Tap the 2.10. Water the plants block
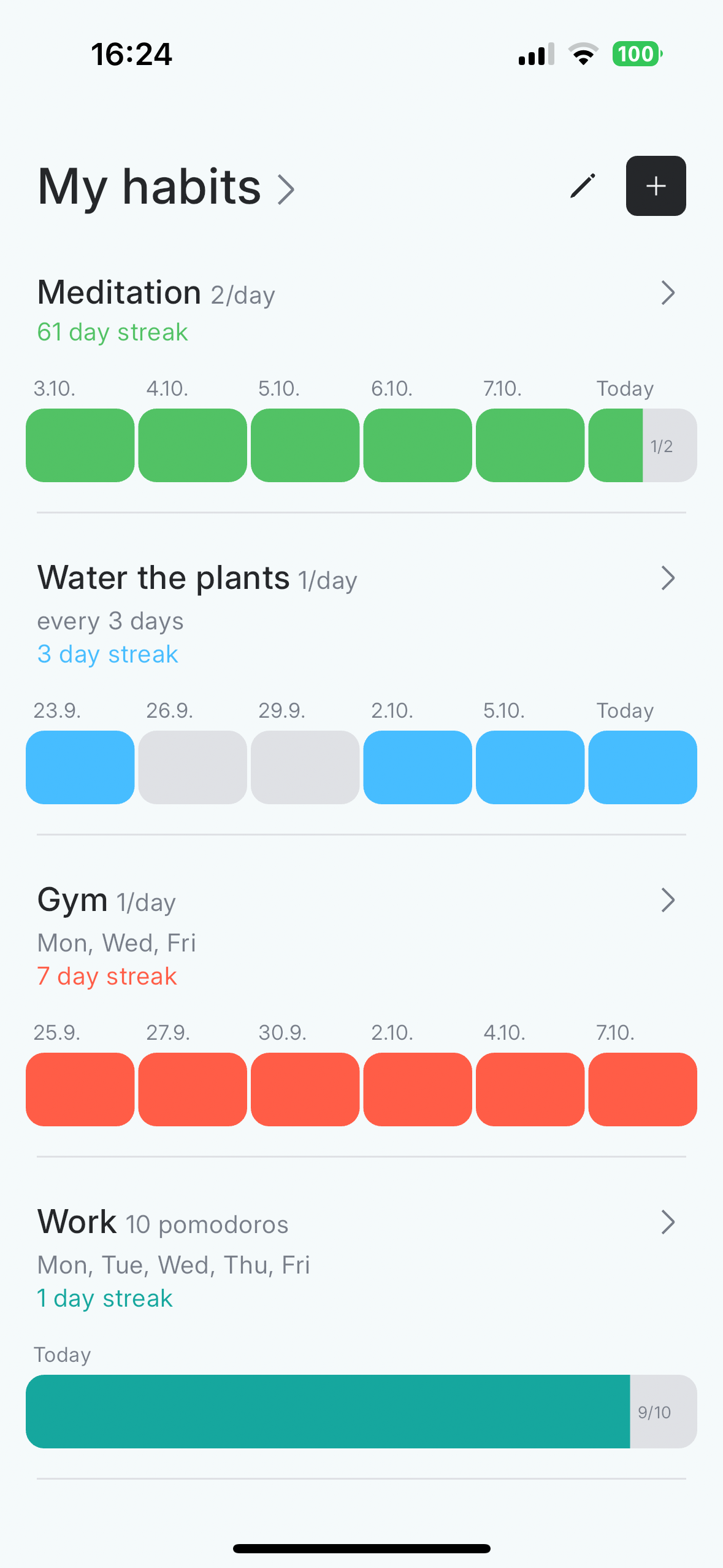 pos(418,767)
